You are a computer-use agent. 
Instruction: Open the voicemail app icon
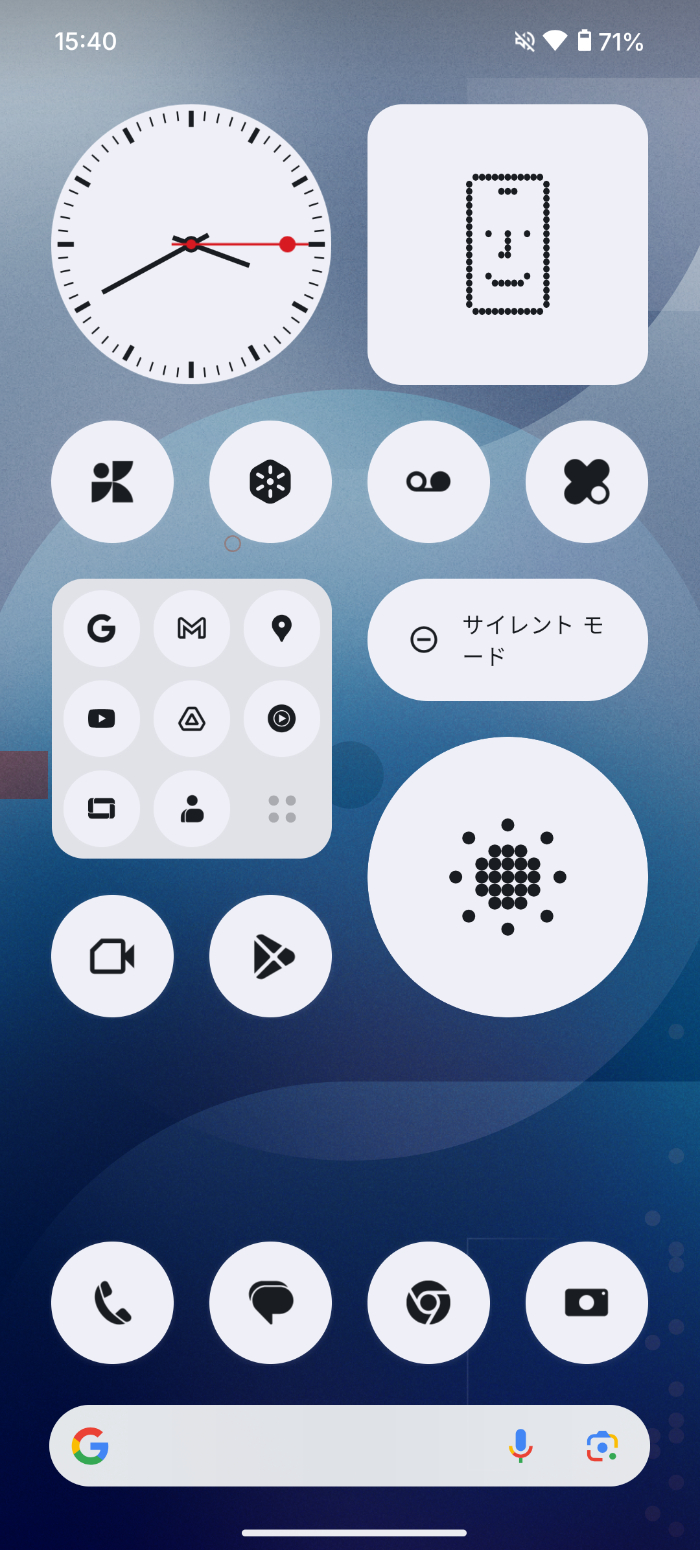point(429,482)
